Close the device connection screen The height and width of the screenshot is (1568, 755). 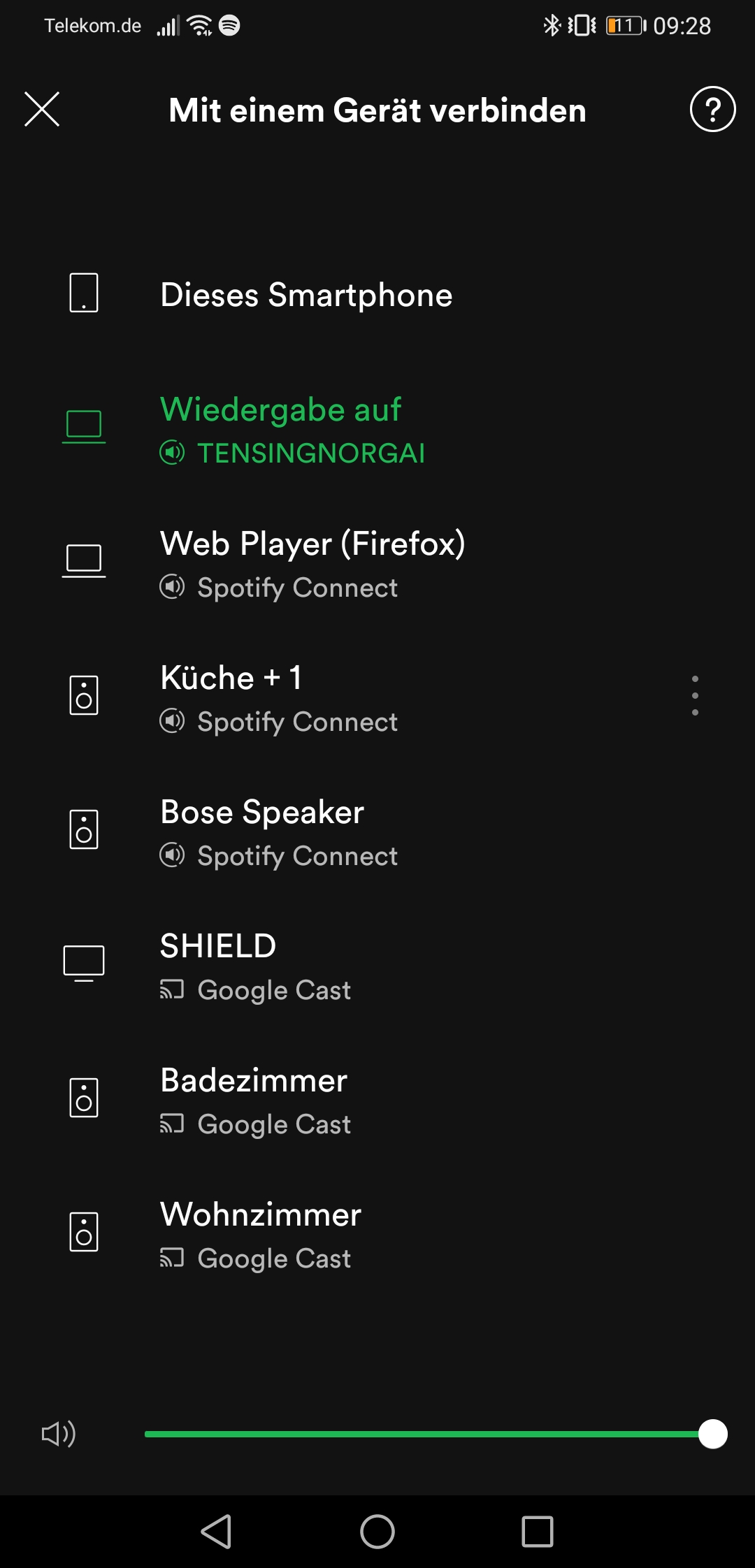tap(42, 109)
